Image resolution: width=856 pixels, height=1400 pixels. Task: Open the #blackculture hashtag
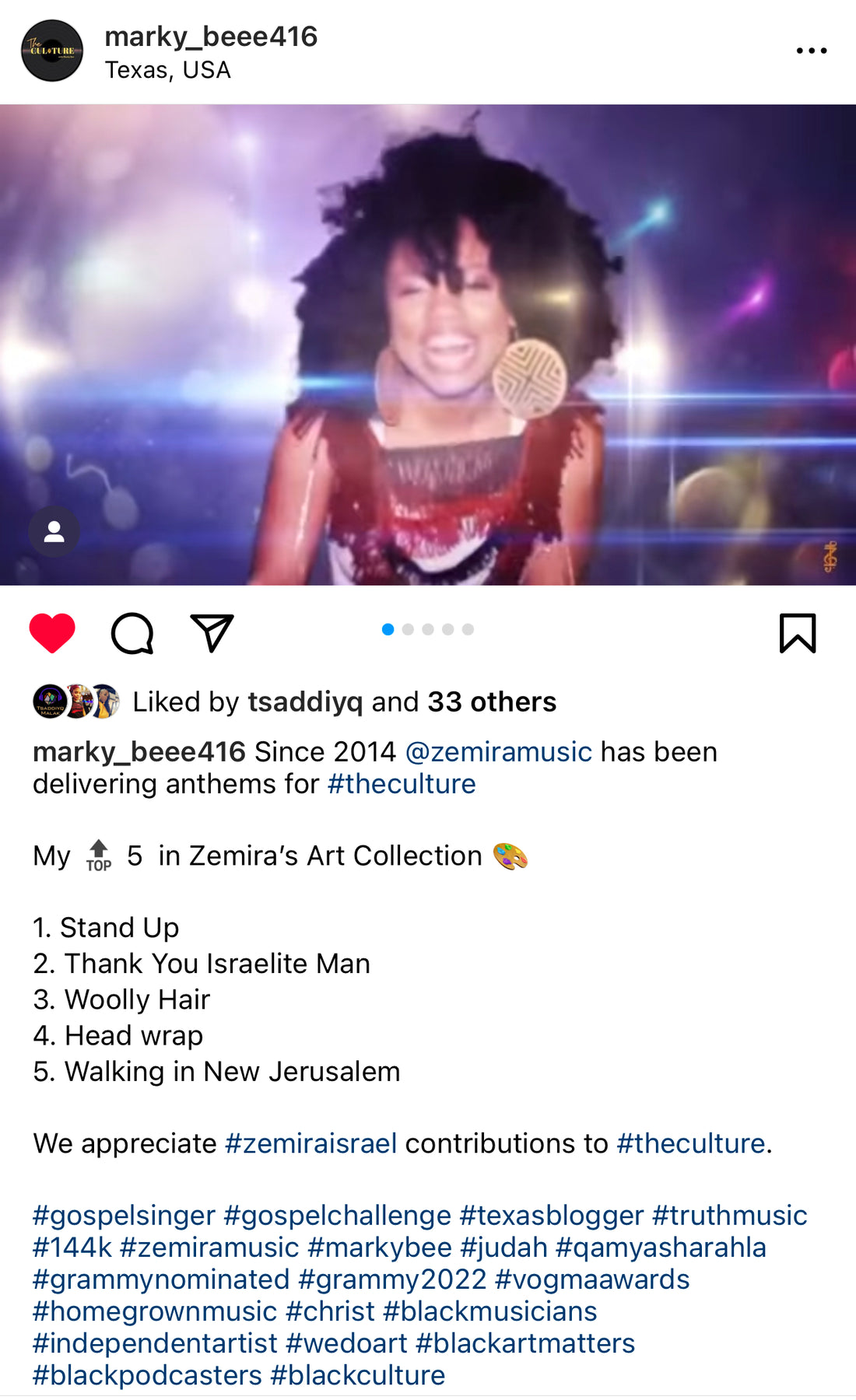pyautogui.click(x=358, y=1375)
